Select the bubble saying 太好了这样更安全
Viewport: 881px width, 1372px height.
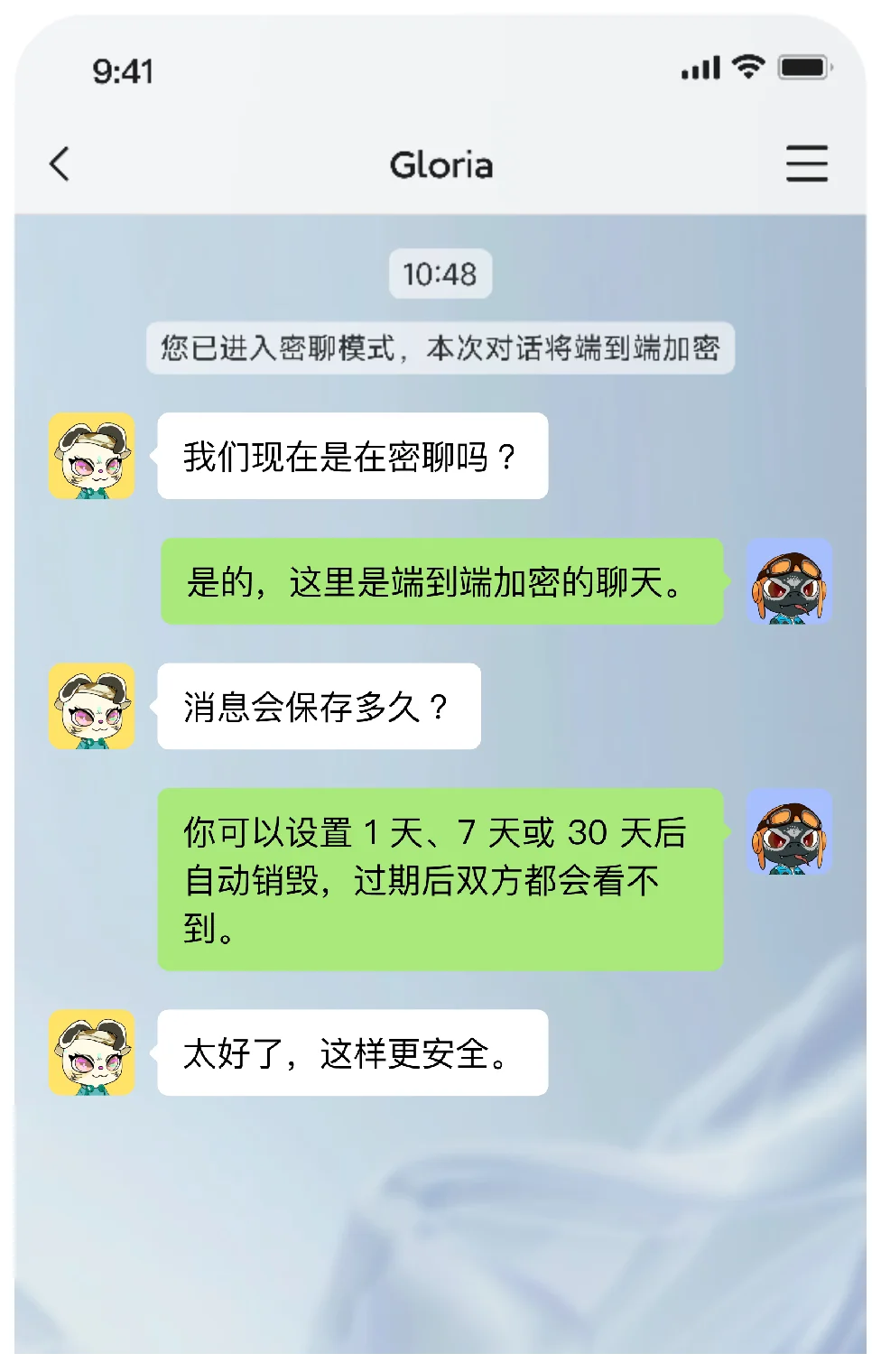pos(352,1052)
